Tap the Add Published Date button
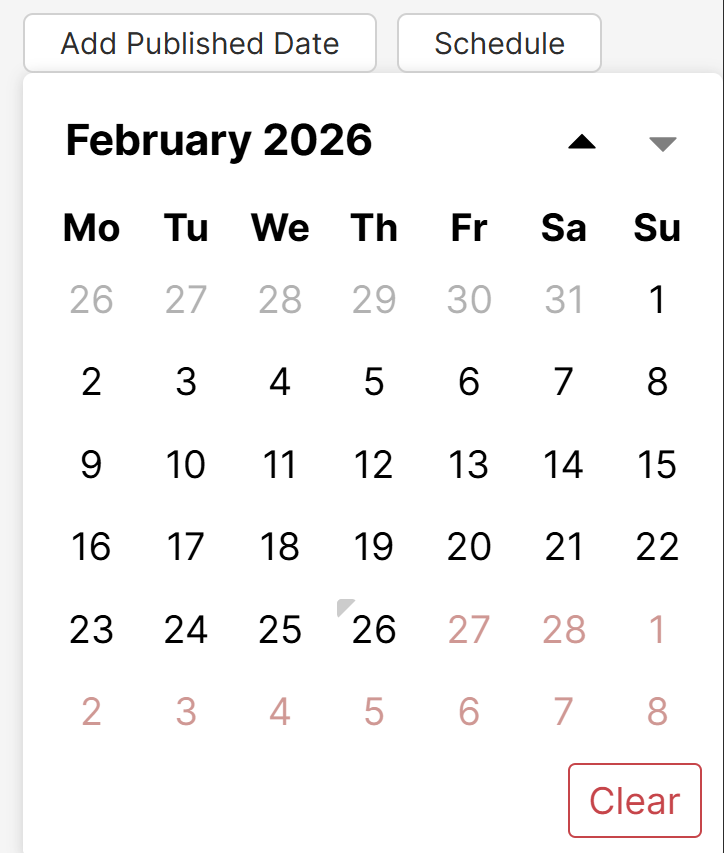Viewport: 724px width, 853px height. coord(200,44)
